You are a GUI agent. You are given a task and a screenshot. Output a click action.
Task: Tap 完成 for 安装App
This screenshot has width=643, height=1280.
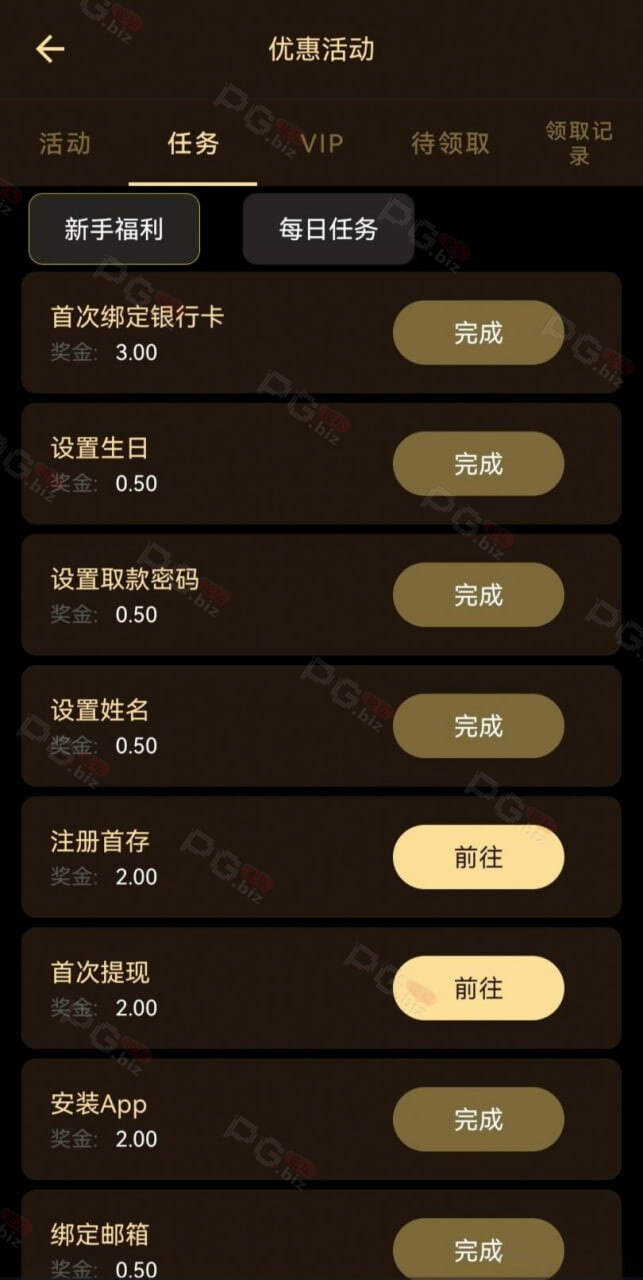pos(478,1118)
